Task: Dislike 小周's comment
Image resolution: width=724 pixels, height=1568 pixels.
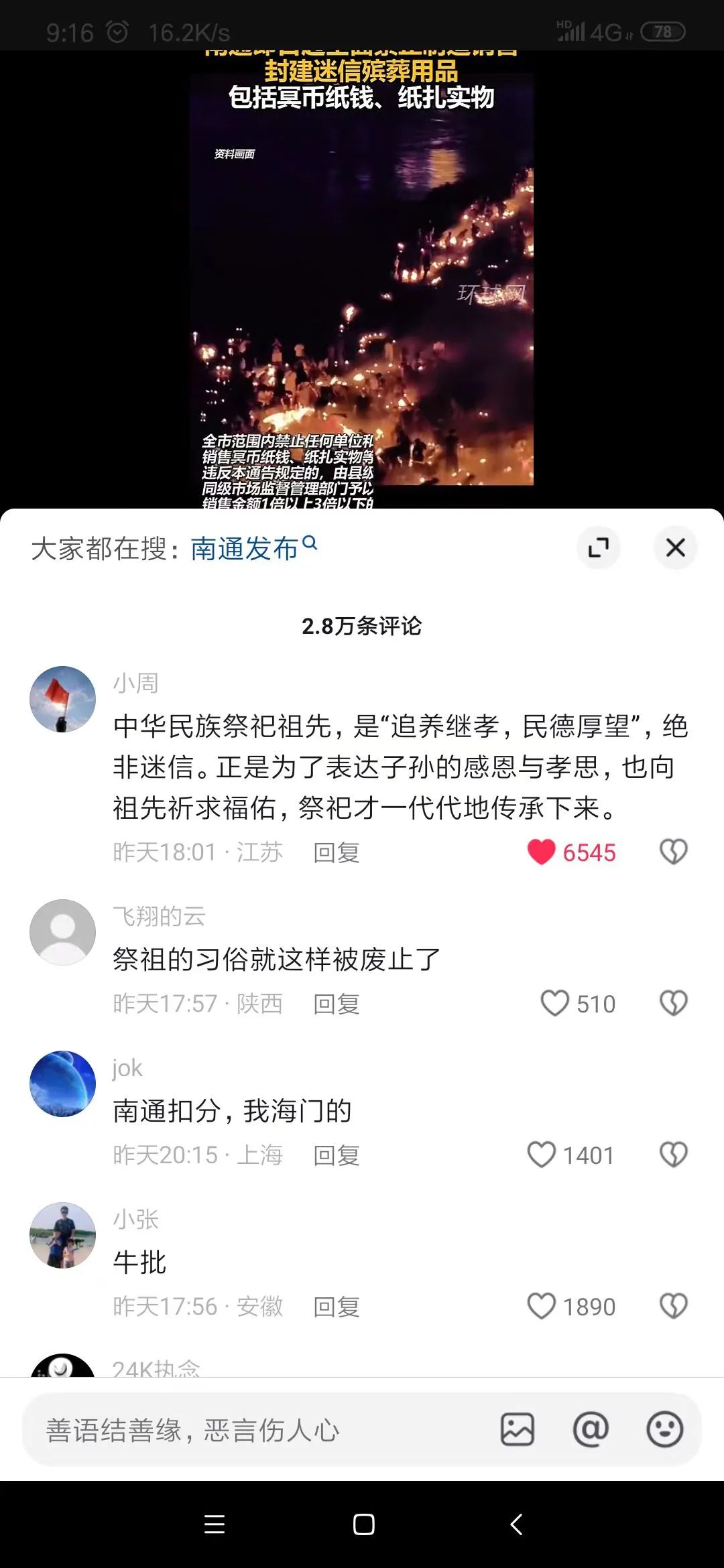Action: [x=673, y=852]
